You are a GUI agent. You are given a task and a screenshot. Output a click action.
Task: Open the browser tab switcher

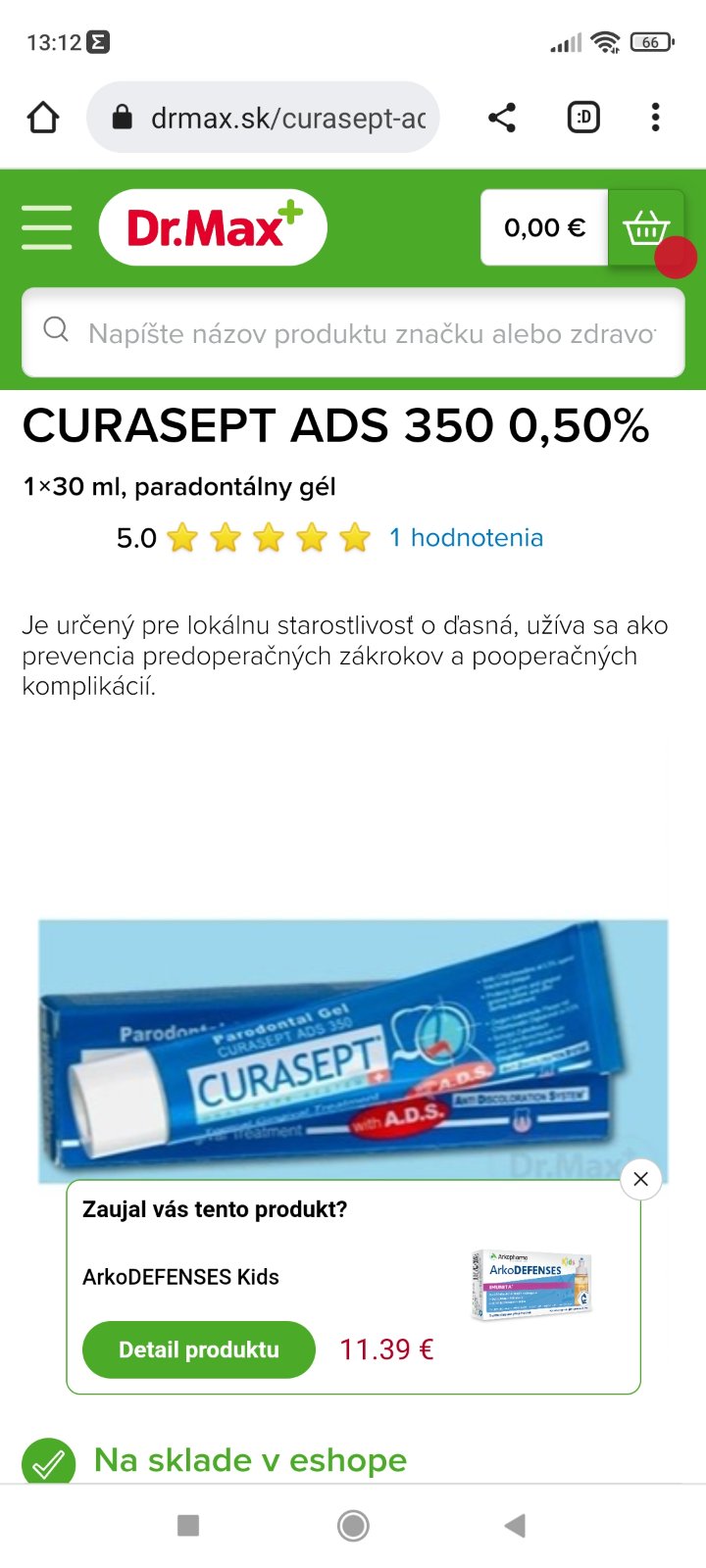[x=583, y=119]
